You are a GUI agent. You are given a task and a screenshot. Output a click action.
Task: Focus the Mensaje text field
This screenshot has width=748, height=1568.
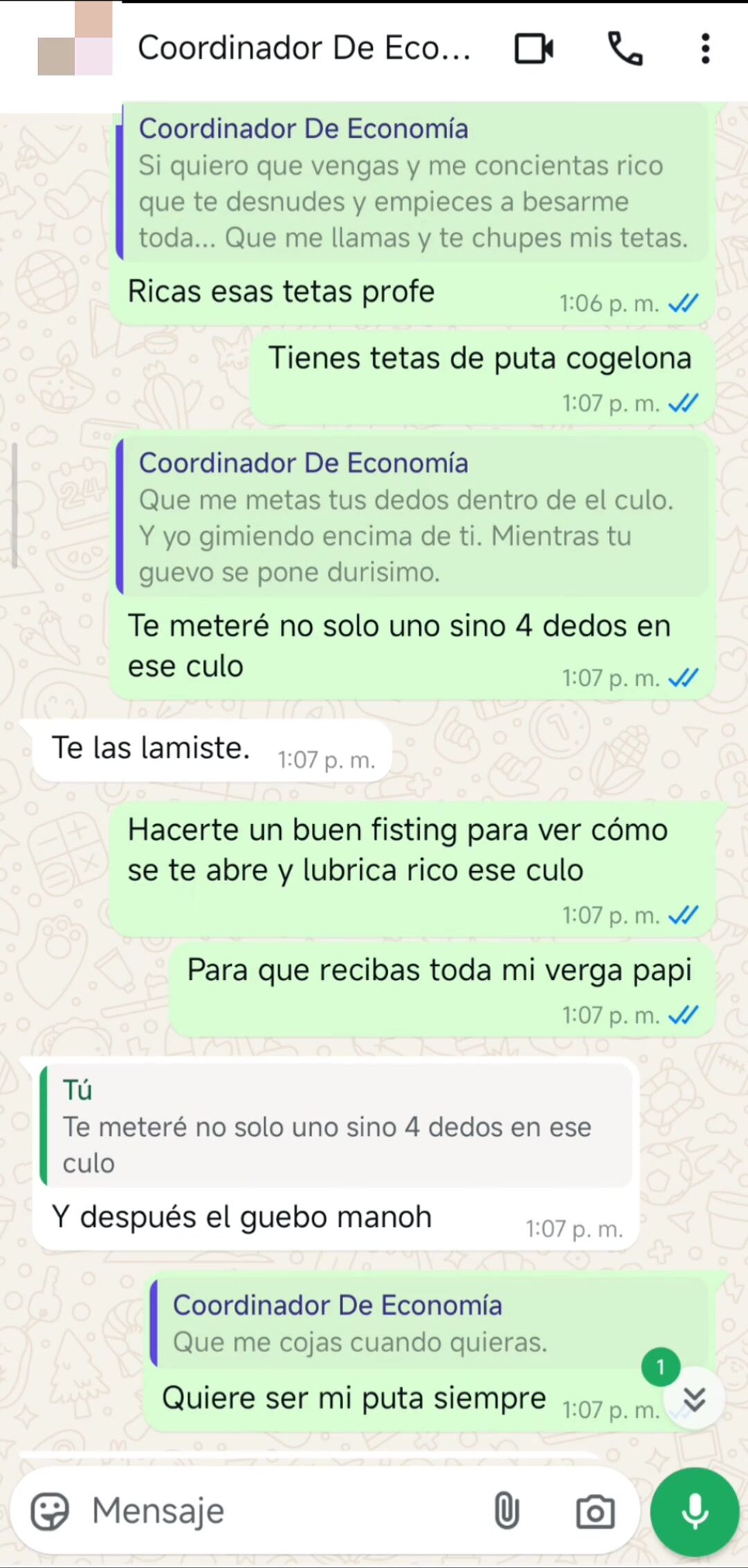click(x=277, y=1511)
